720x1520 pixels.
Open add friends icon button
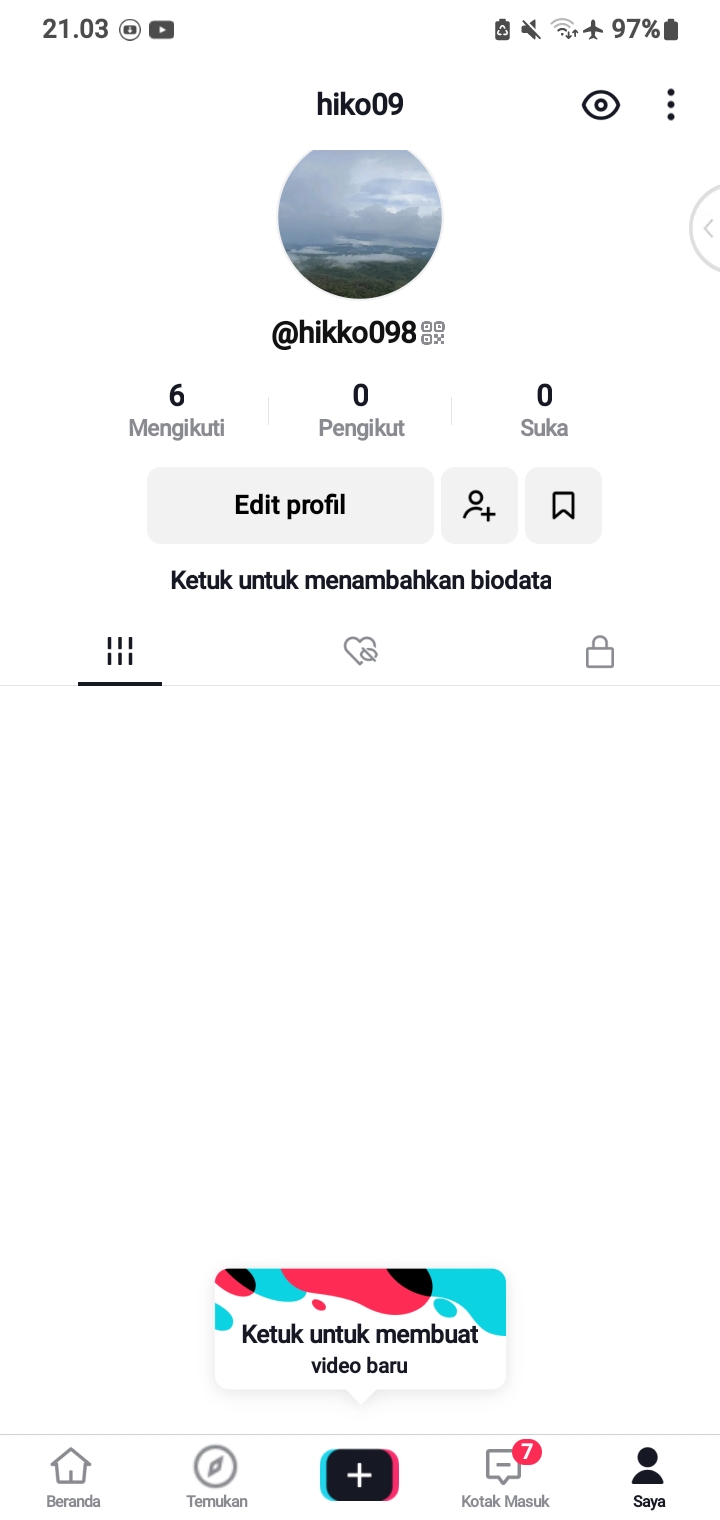tap(479, 505)
